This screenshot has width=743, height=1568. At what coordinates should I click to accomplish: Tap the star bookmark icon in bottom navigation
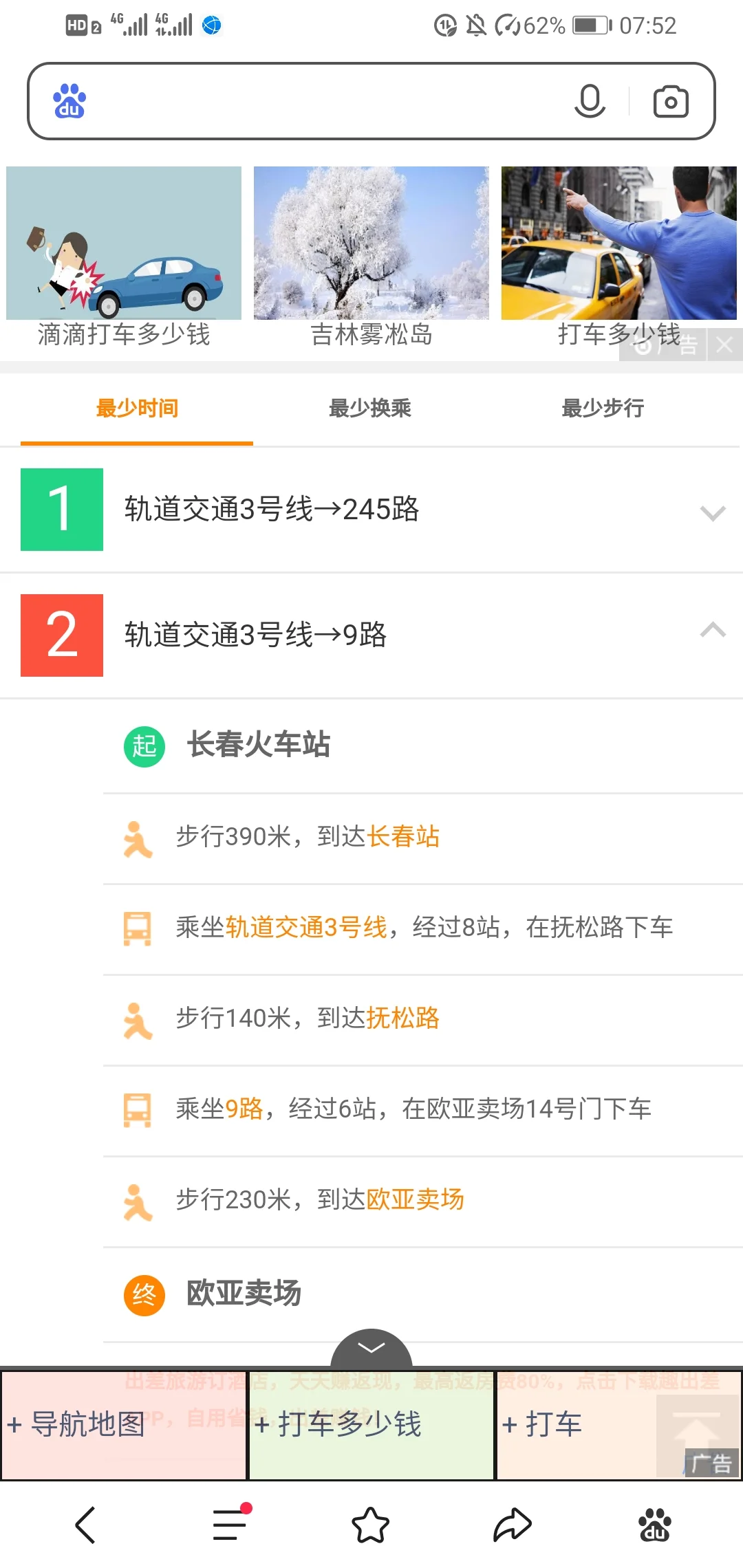click(371, 1524)
